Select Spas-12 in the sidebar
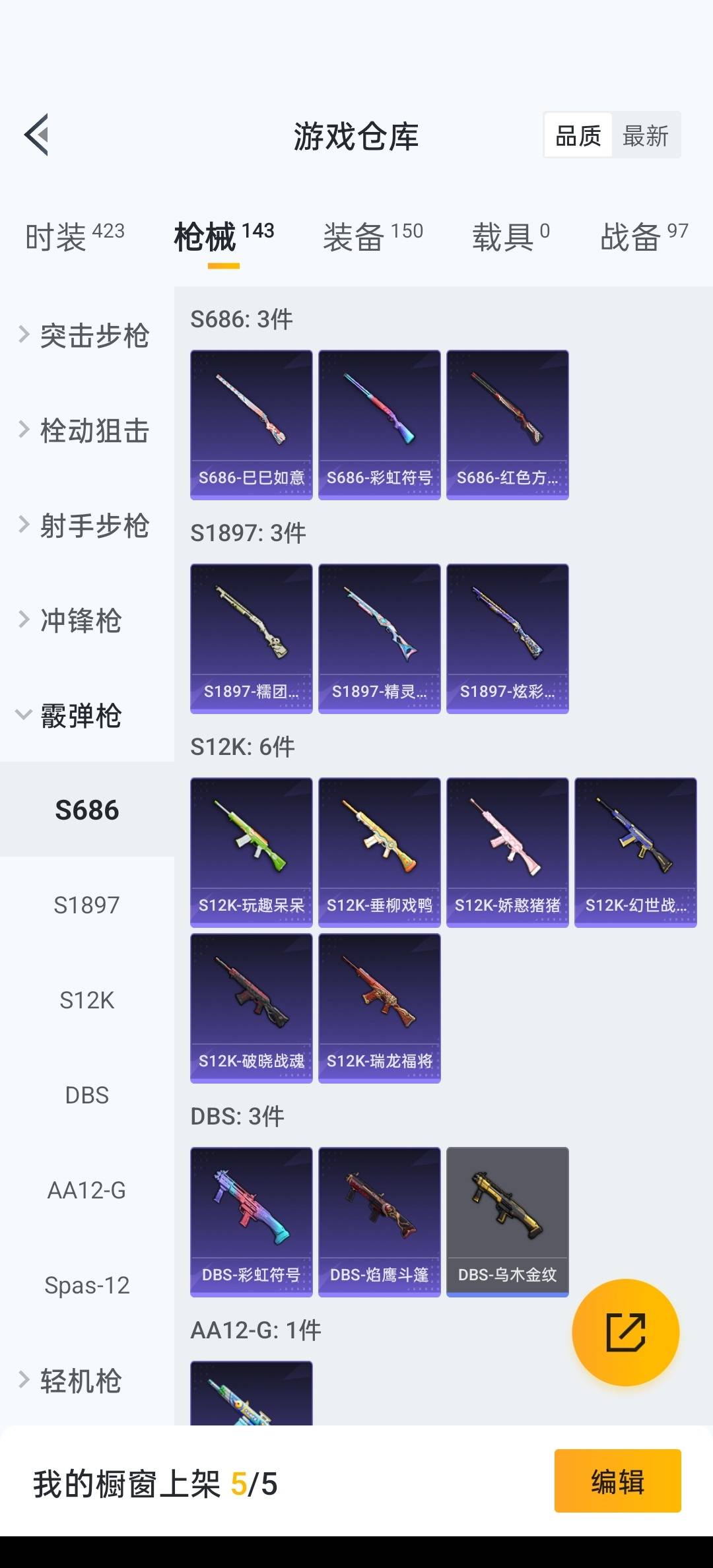713x1568 pixels. (86, 1286)
